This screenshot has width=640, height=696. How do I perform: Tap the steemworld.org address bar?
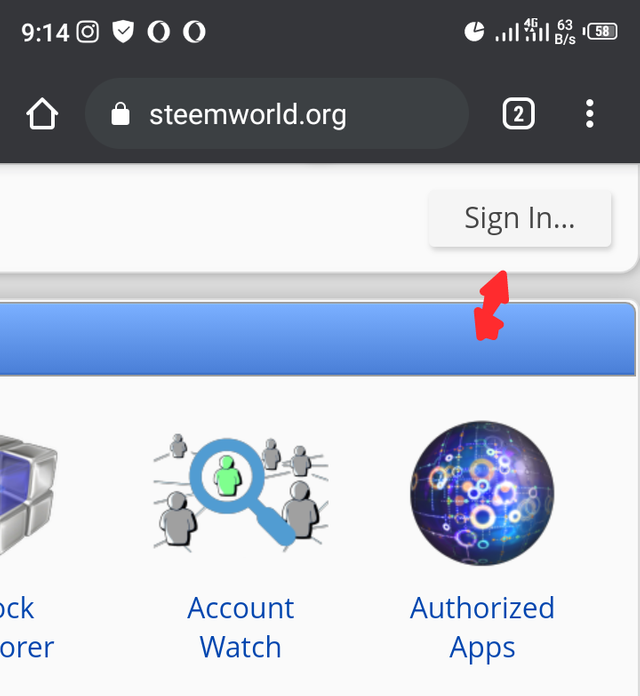point(276,114)
